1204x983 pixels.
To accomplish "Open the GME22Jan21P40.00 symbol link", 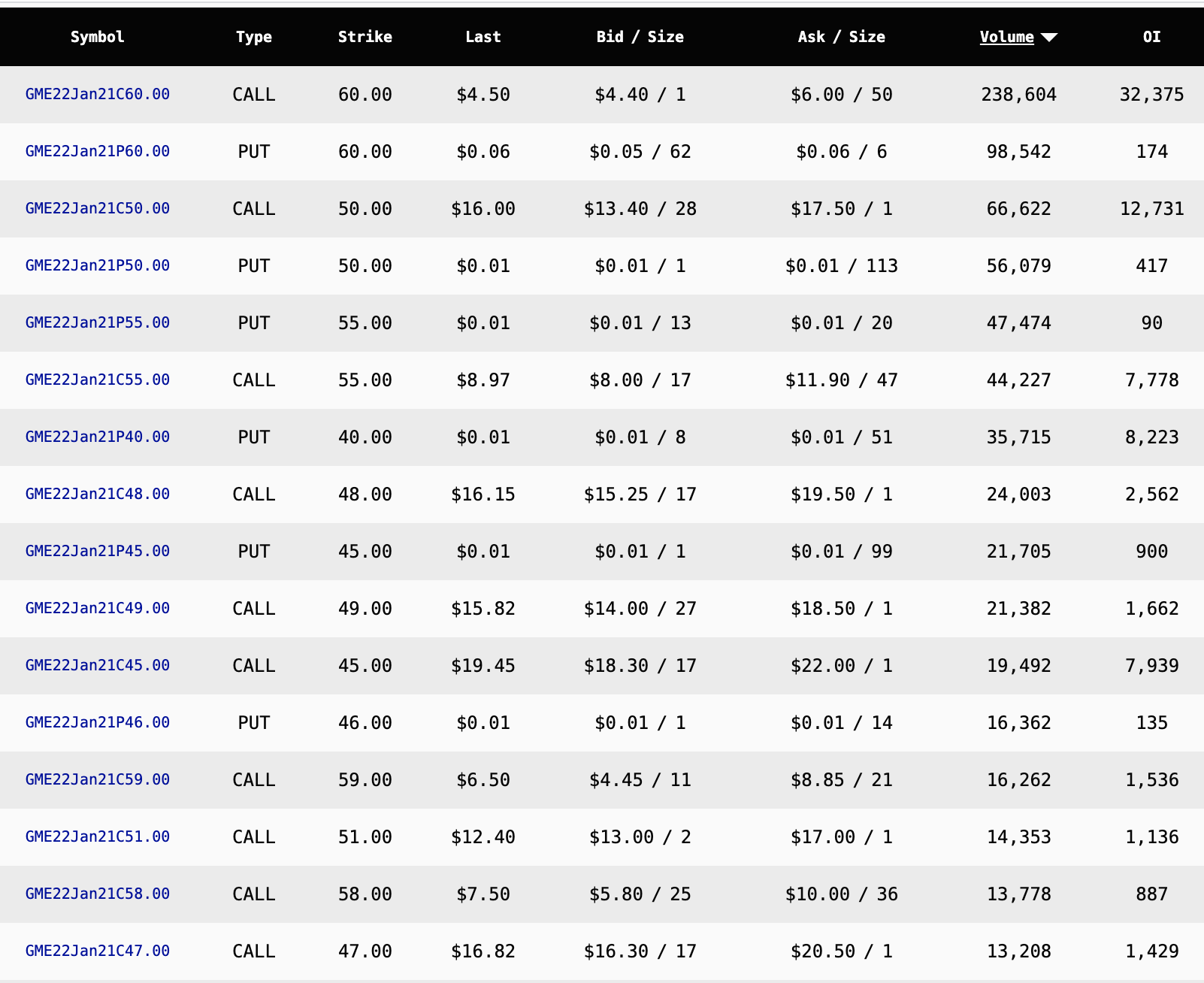I will [x=98, y=437].
